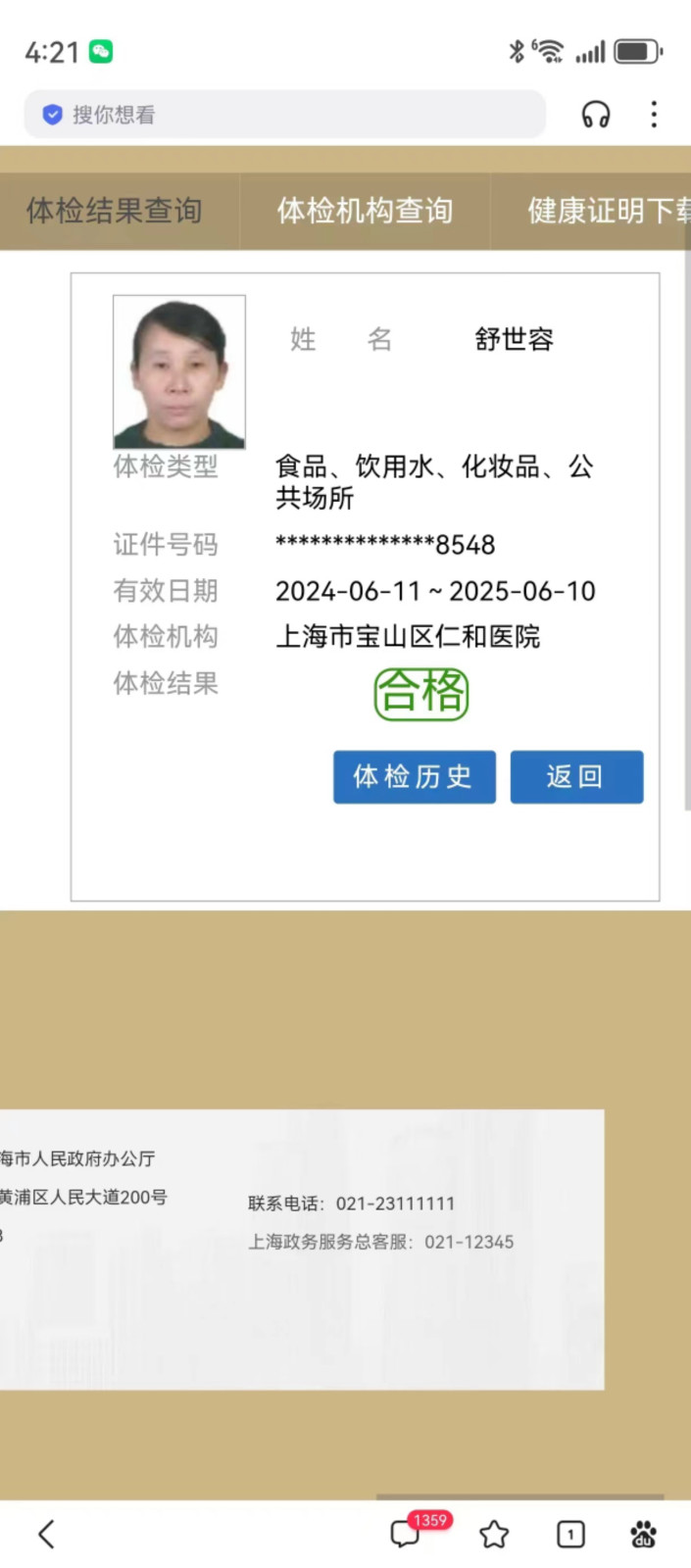Tap the 返回 button
691x1568 pixels.
pos(576,777)
